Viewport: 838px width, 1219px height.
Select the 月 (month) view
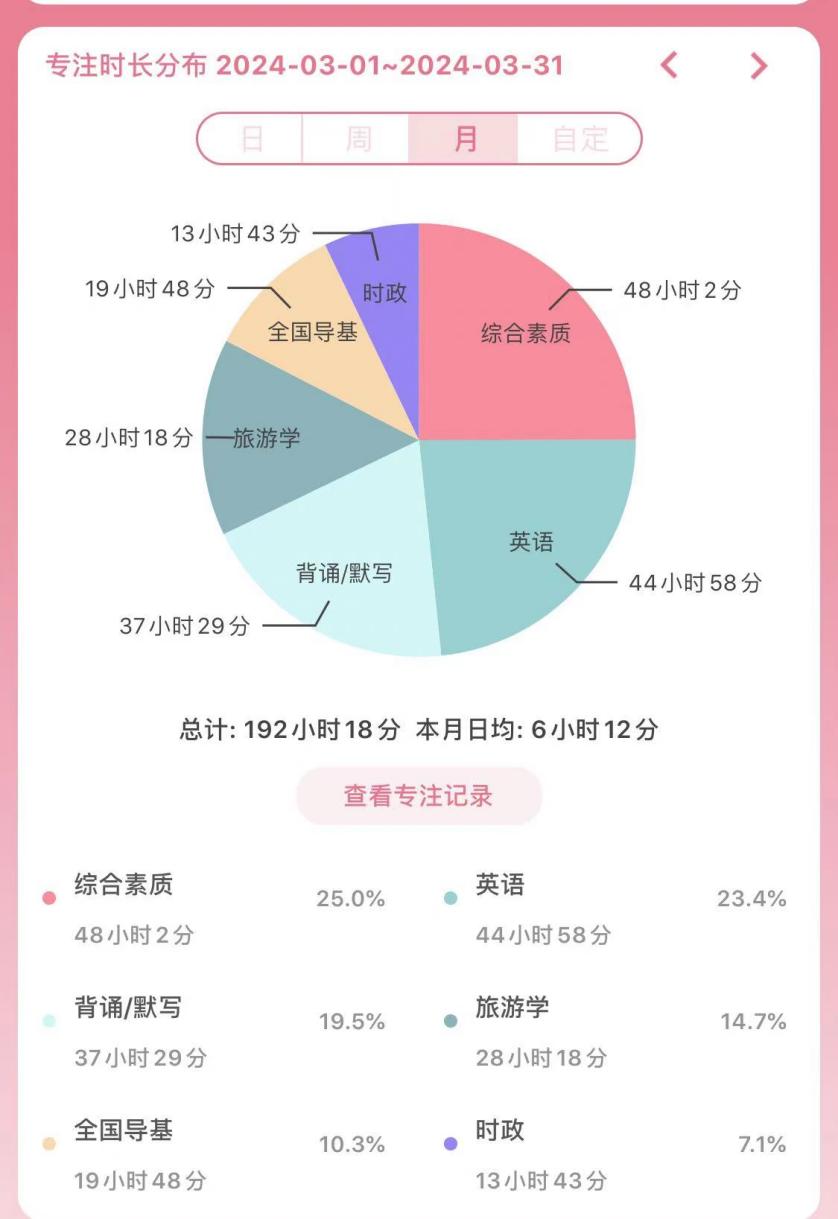pyautogui.click(x=465, y=138)
